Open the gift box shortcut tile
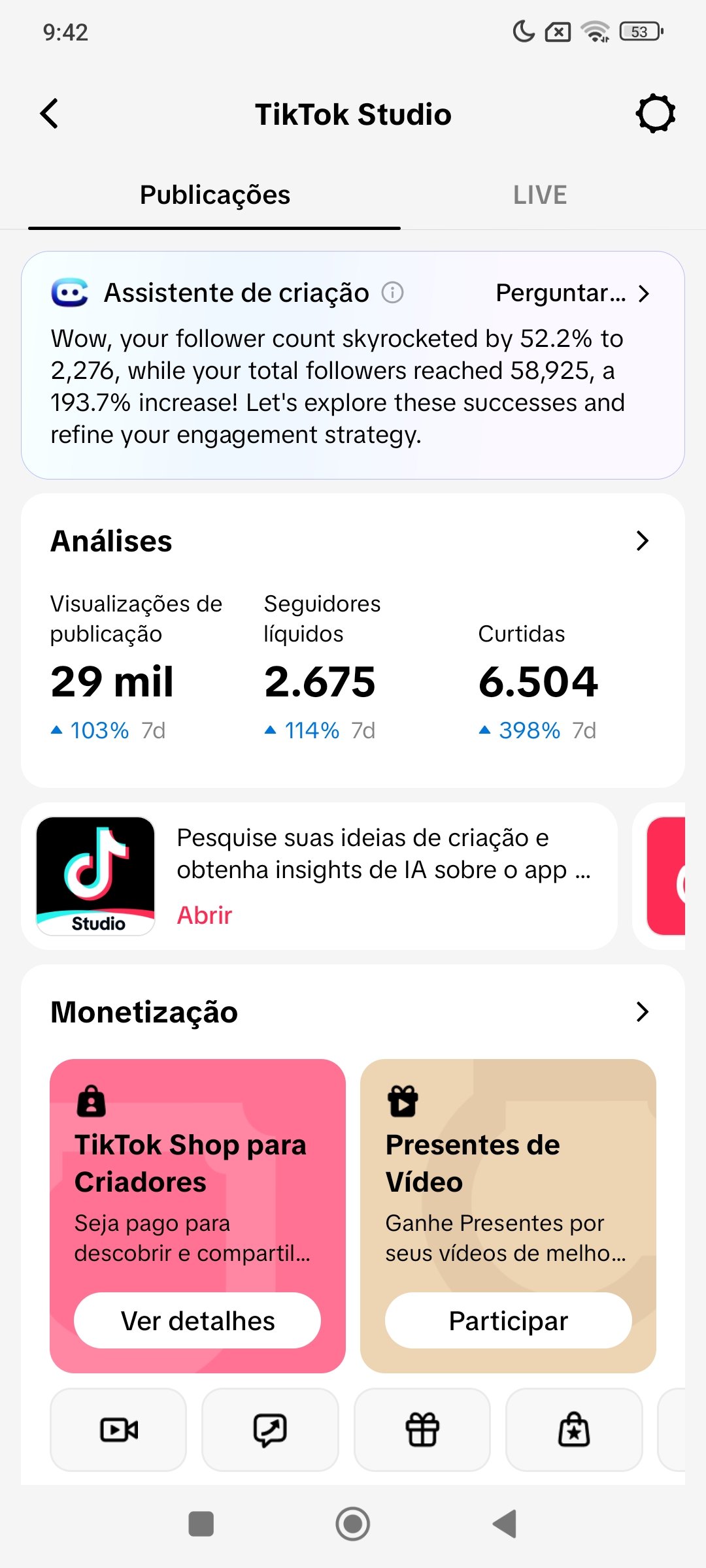The image size is (706, 1568). [x=422, y=1429]
